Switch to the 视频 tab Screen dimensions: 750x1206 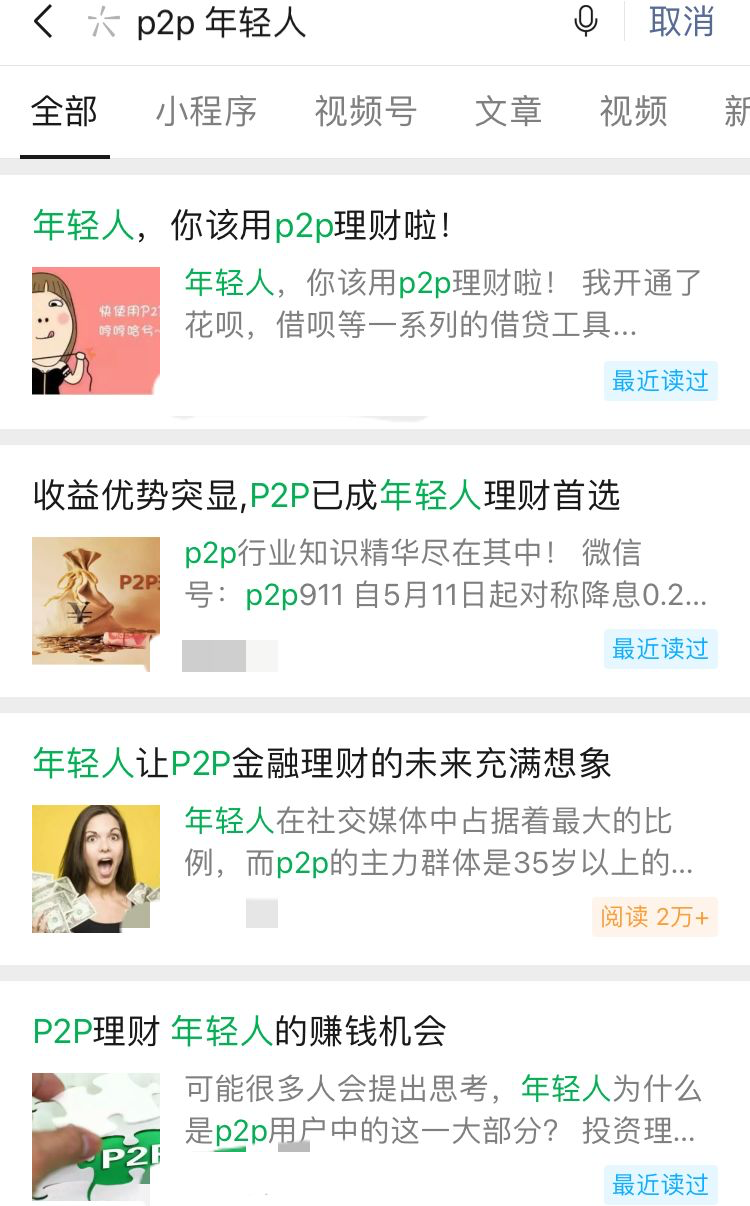coord(633,112)
